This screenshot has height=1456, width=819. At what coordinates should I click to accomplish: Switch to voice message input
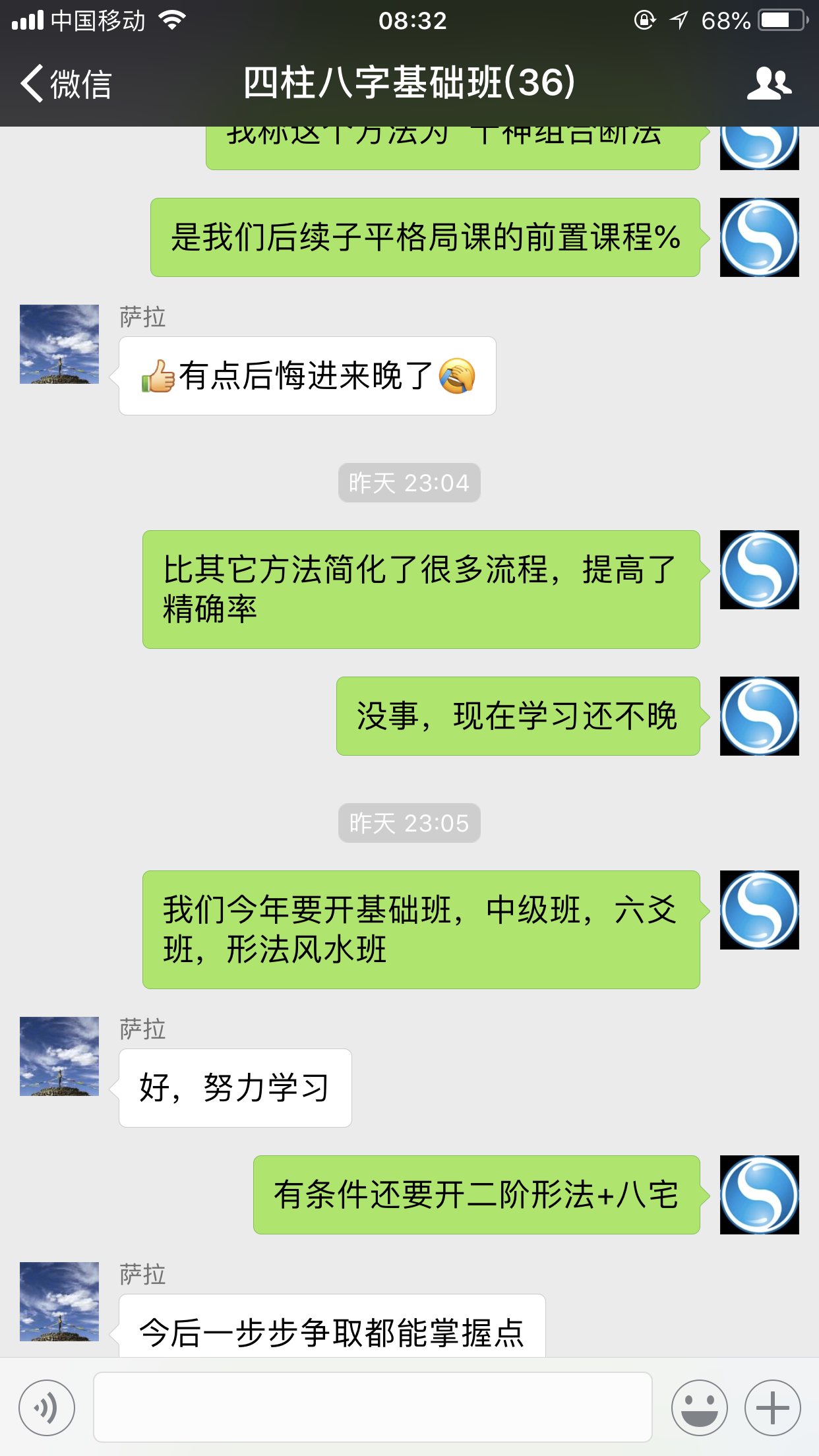click(x=47, y=1407)
